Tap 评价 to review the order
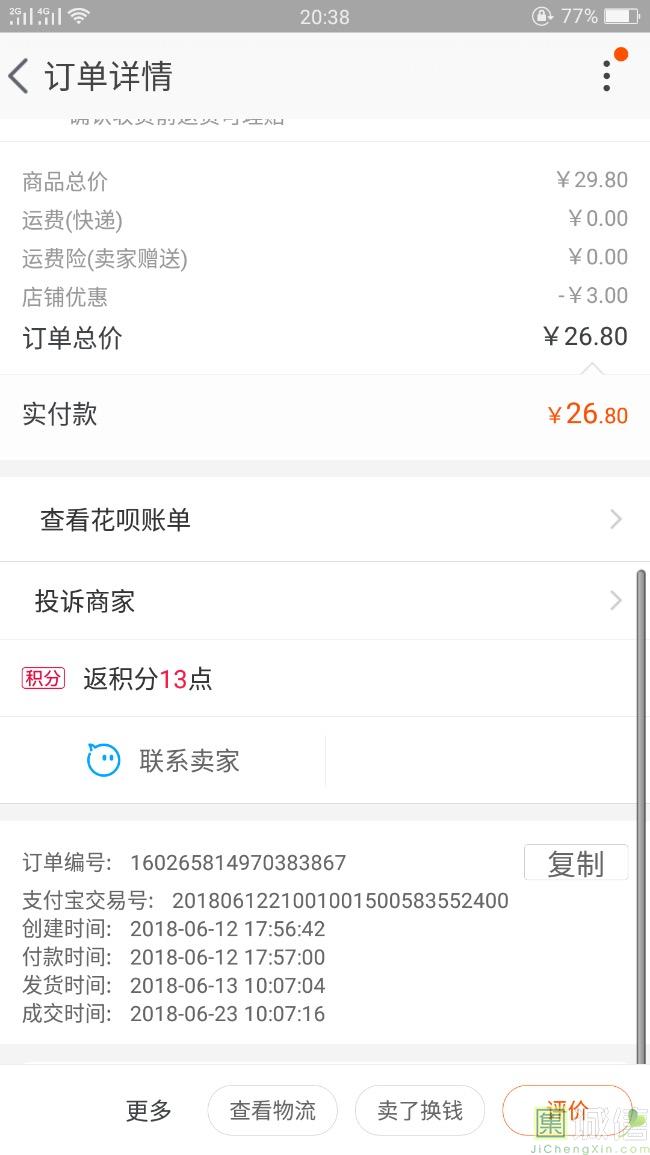 point(567,1110)
